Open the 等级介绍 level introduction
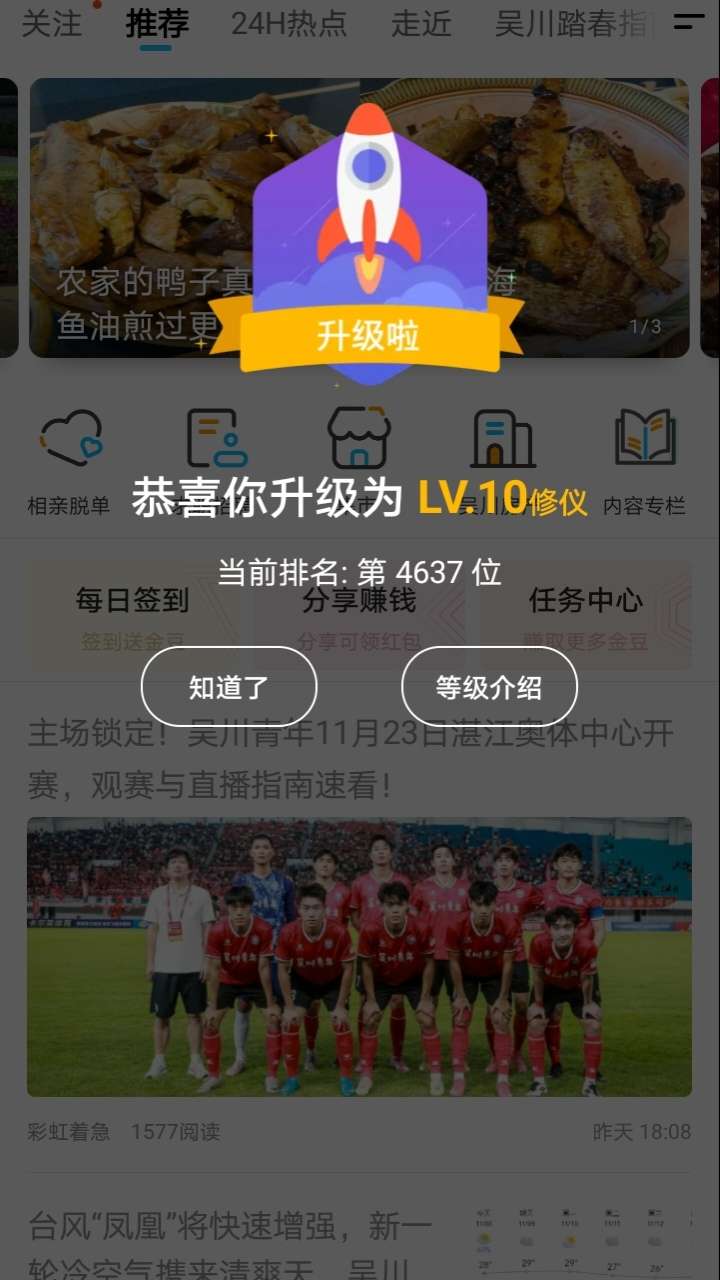 (x=489, y=687)
